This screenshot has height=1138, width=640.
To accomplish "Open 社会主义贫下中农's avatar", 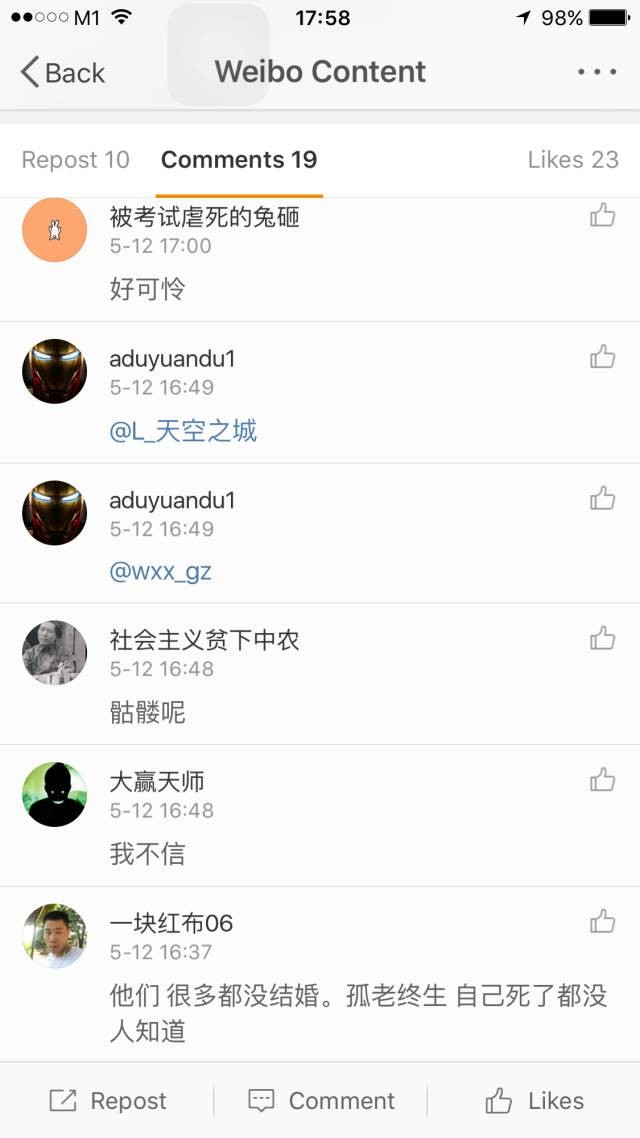I will click(x=55, y=653).
